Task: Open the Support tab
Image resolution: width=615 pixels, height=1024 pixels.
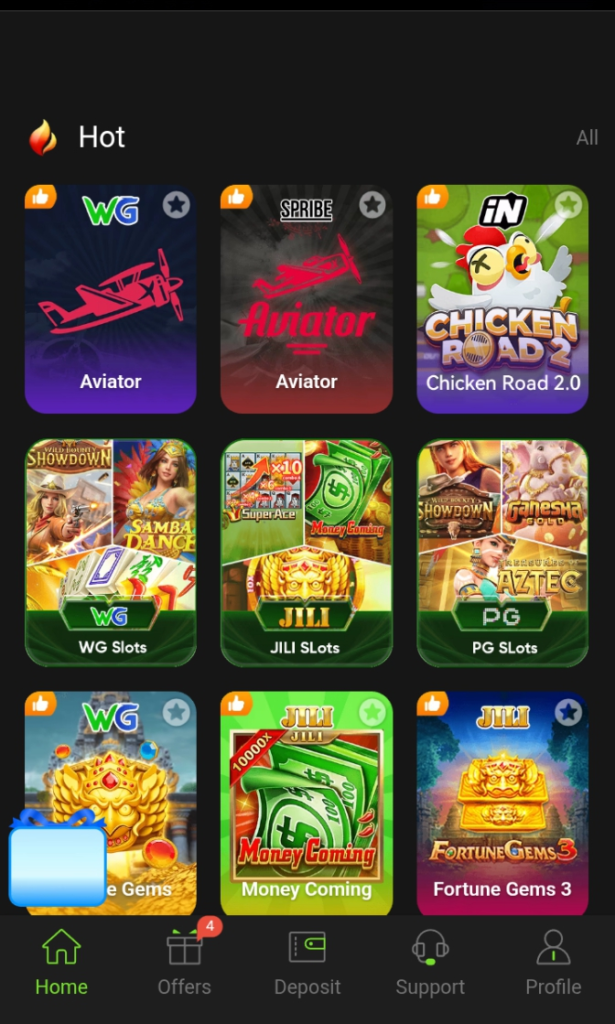Action: 430,962
